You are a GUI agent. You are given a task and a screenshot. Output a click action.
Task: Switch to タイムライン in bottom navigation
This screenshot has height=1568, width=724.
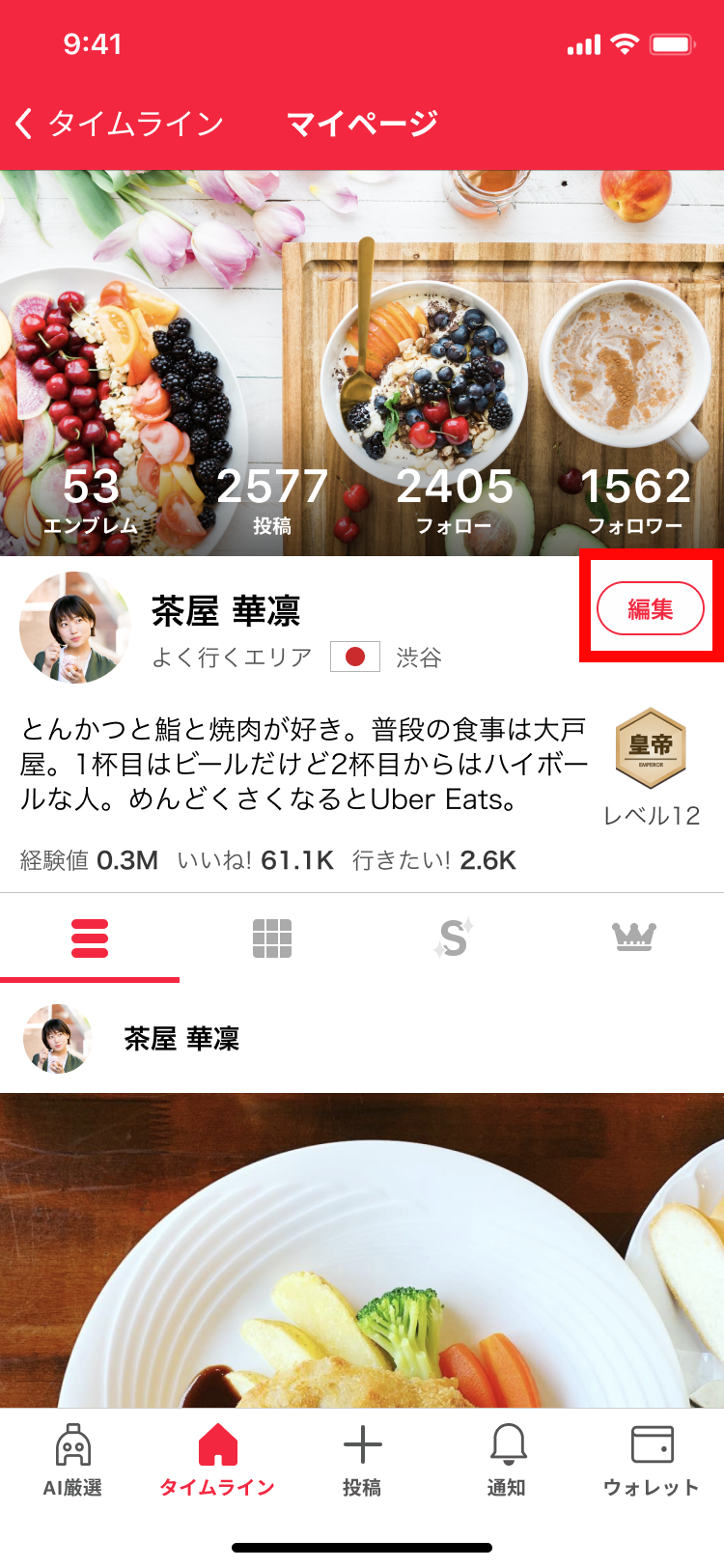(x=217, y=1460)
